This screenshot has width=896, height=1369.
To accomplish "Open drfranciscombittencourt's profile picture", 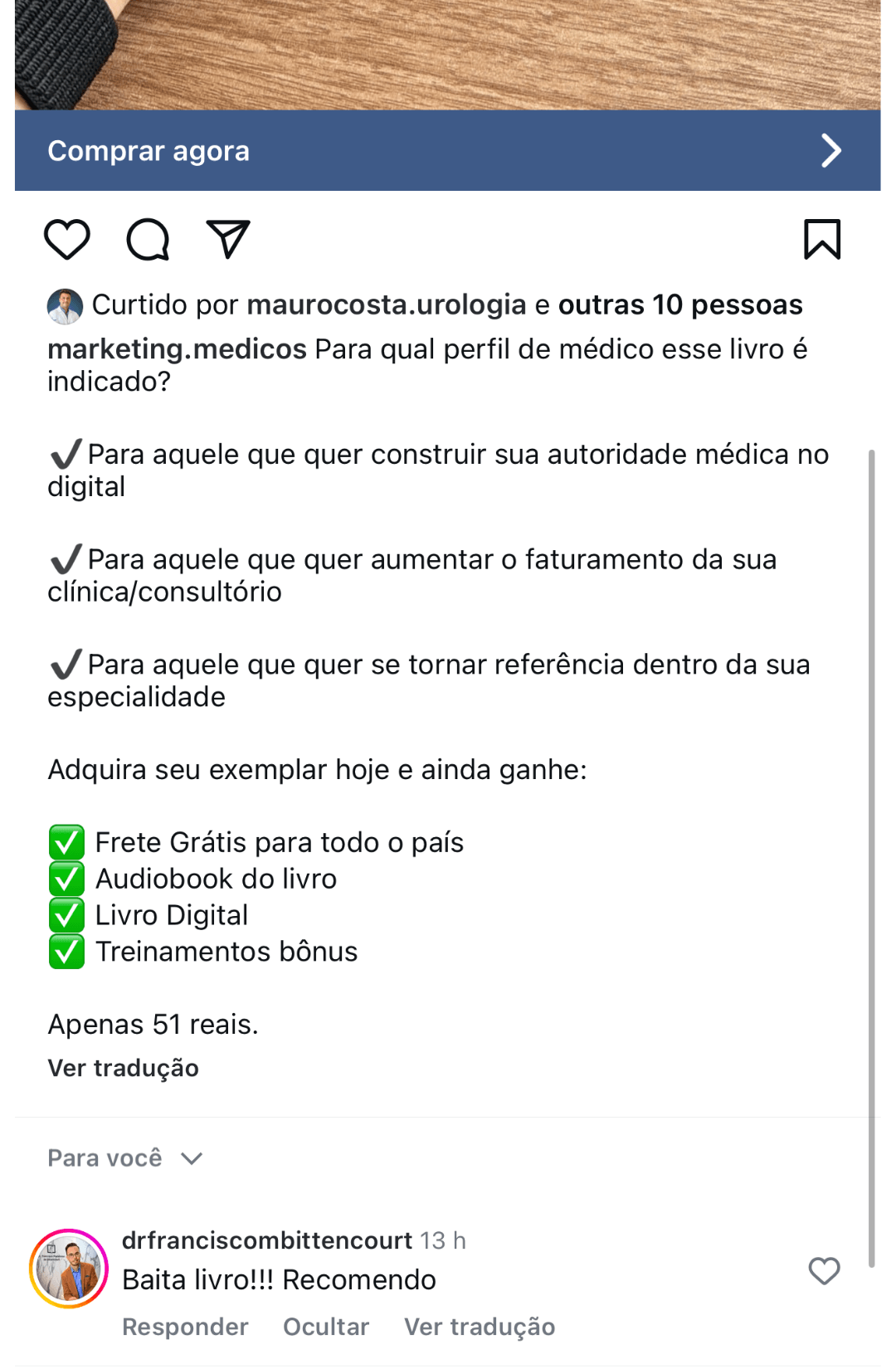I will coord(69,1269).
